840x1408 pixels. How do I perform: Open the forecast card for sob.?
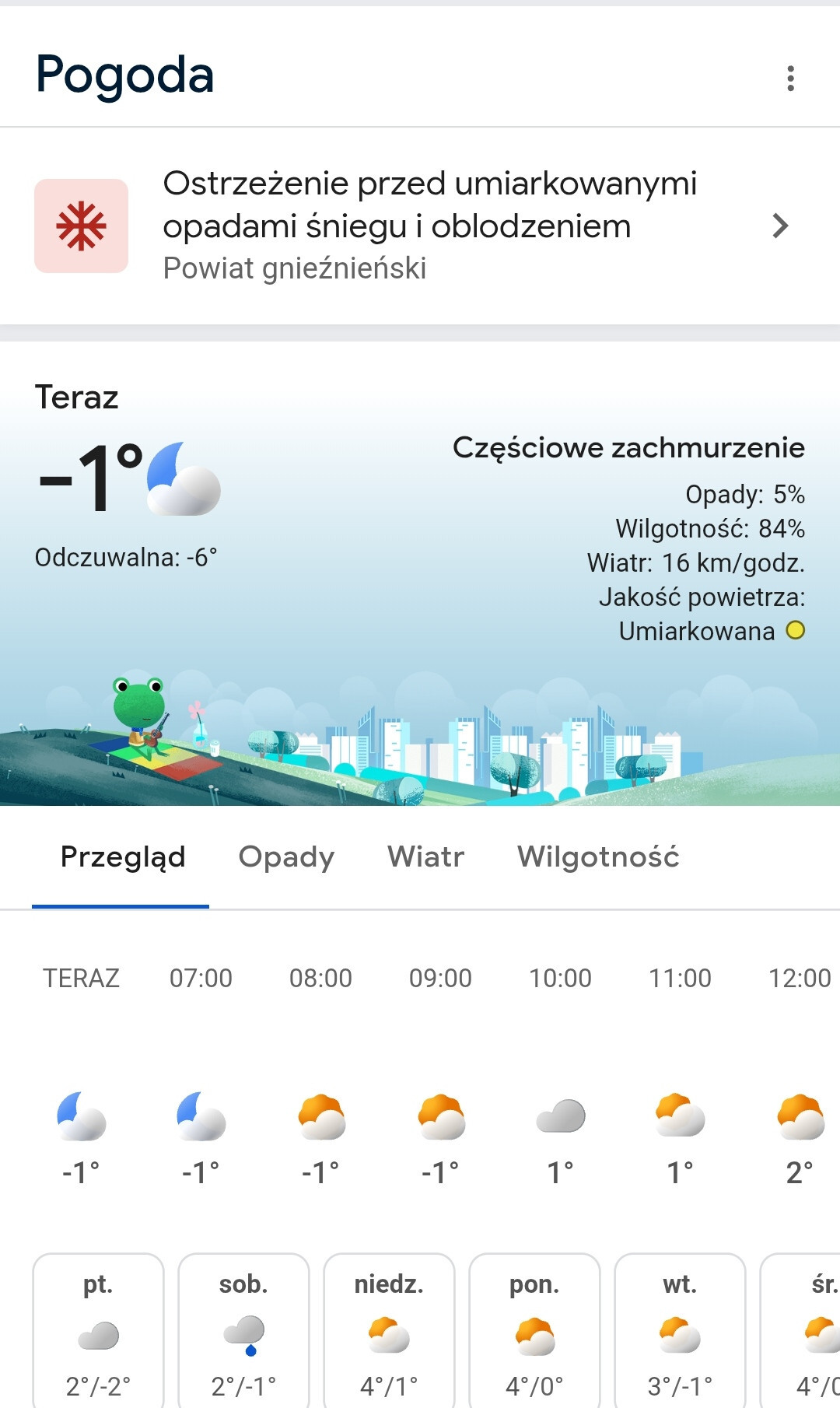(243, 1332)
